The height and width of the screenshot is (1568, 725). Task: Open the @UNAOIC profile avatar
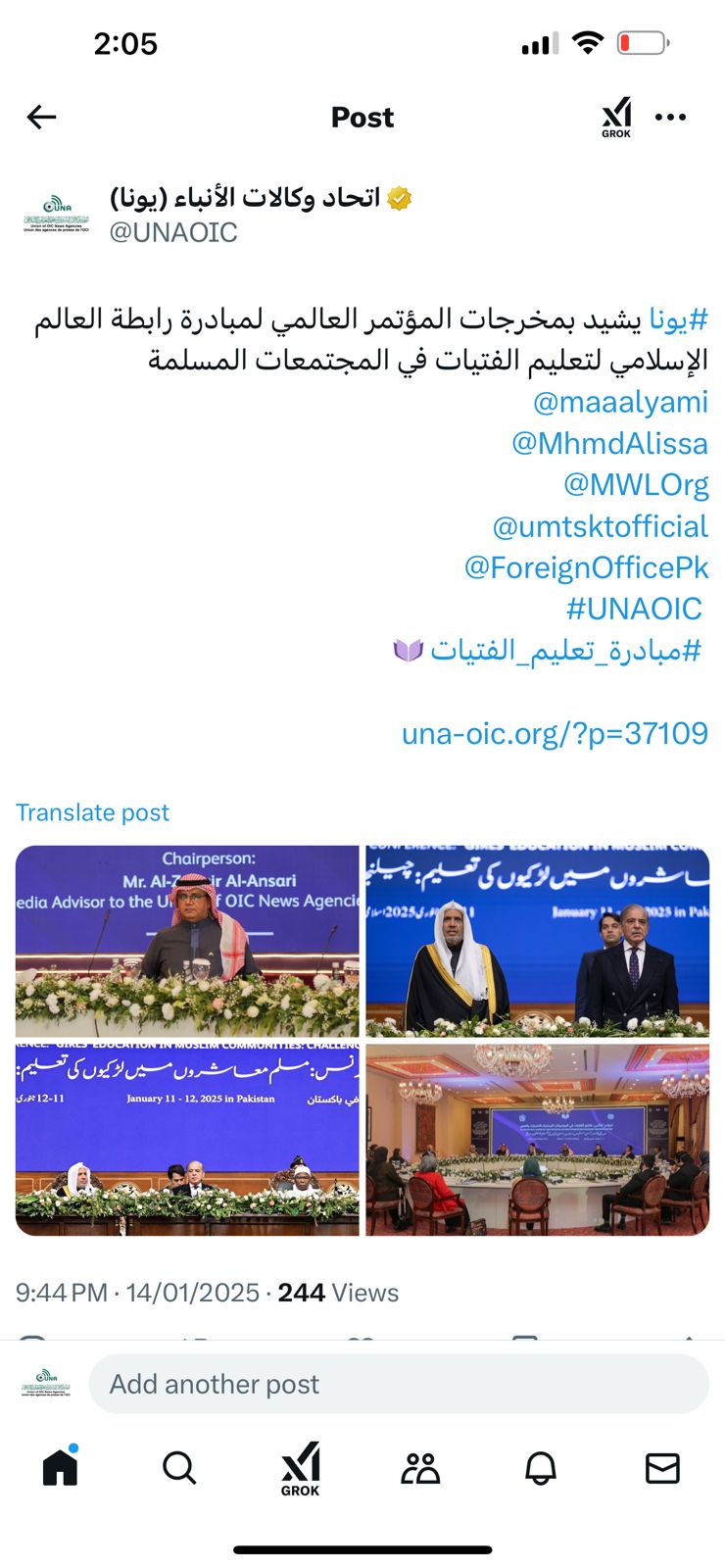tap(56, 213)
